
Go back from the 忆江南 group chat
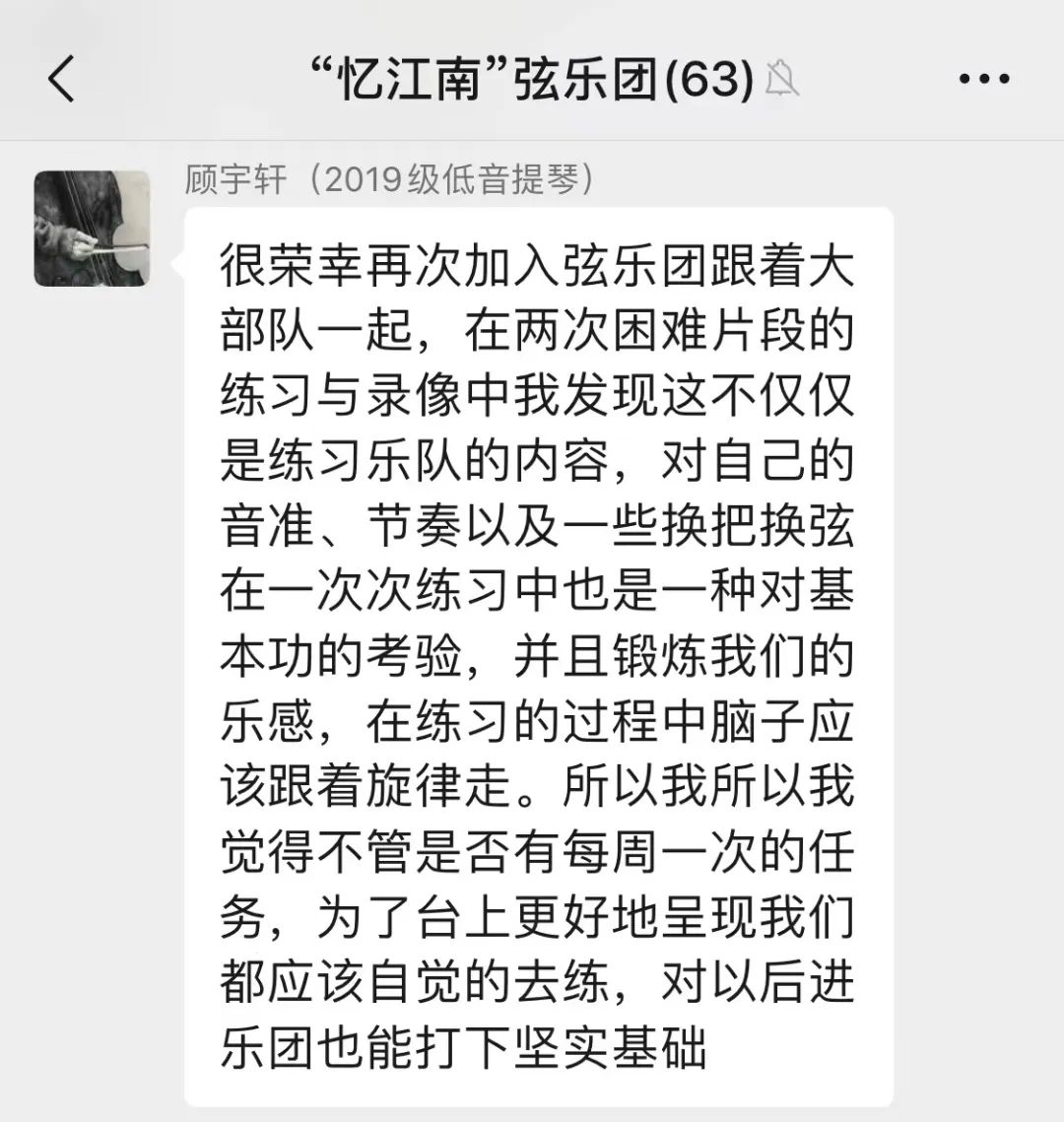61,79
